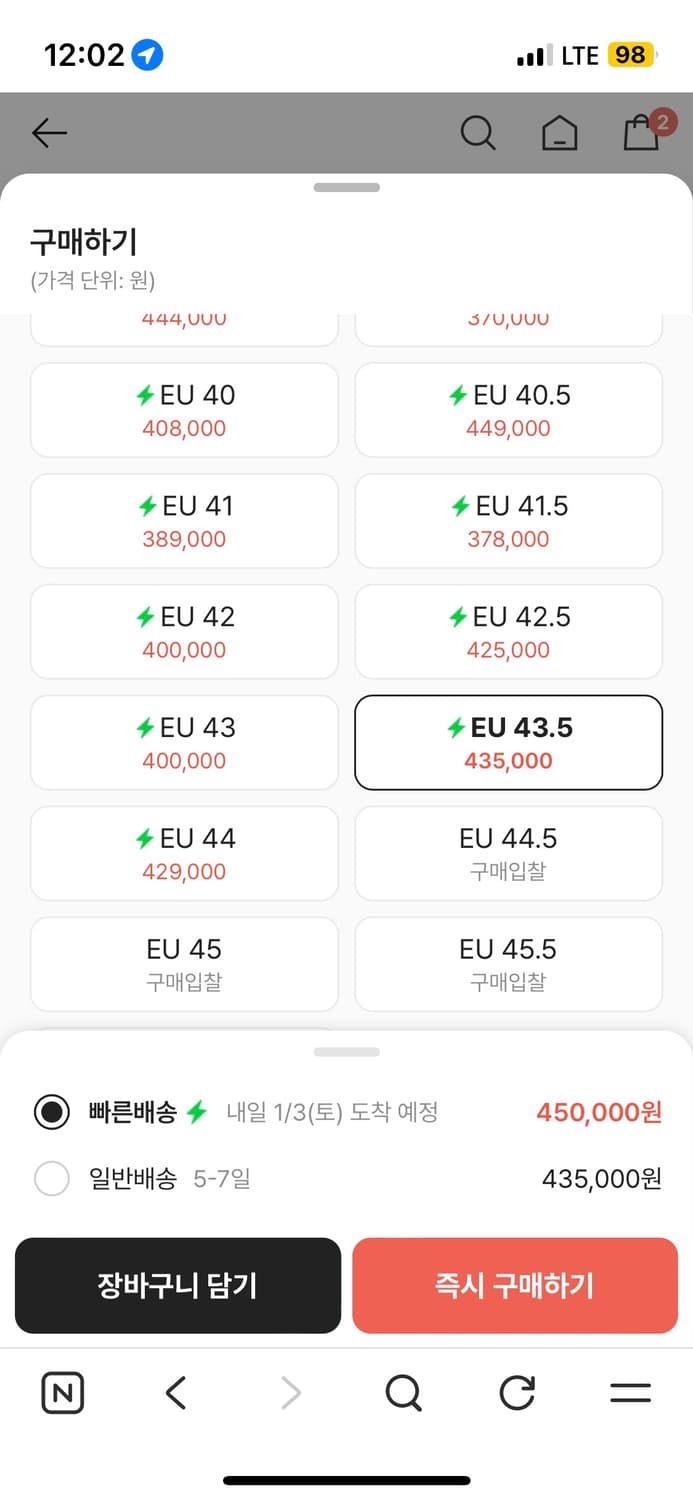This screenshot has width=693, height=1500.
Task: Choose size EU 42
Action: 184,632
